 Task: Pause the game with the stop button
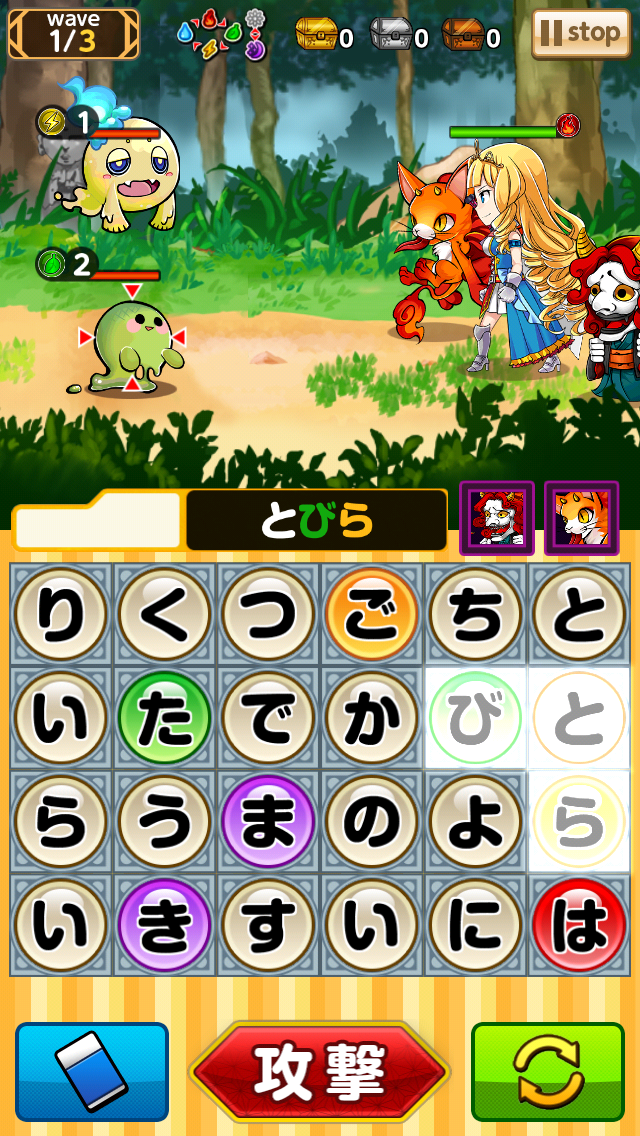580,34
